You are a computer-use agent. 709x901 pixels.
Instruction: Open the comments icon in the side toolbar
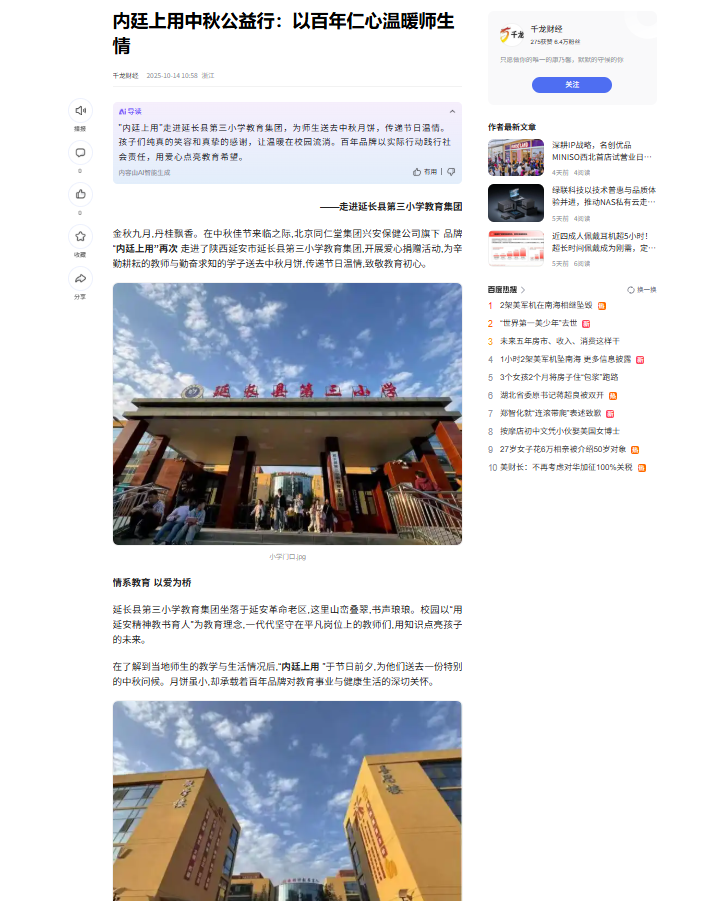click(x=80, y=153)
